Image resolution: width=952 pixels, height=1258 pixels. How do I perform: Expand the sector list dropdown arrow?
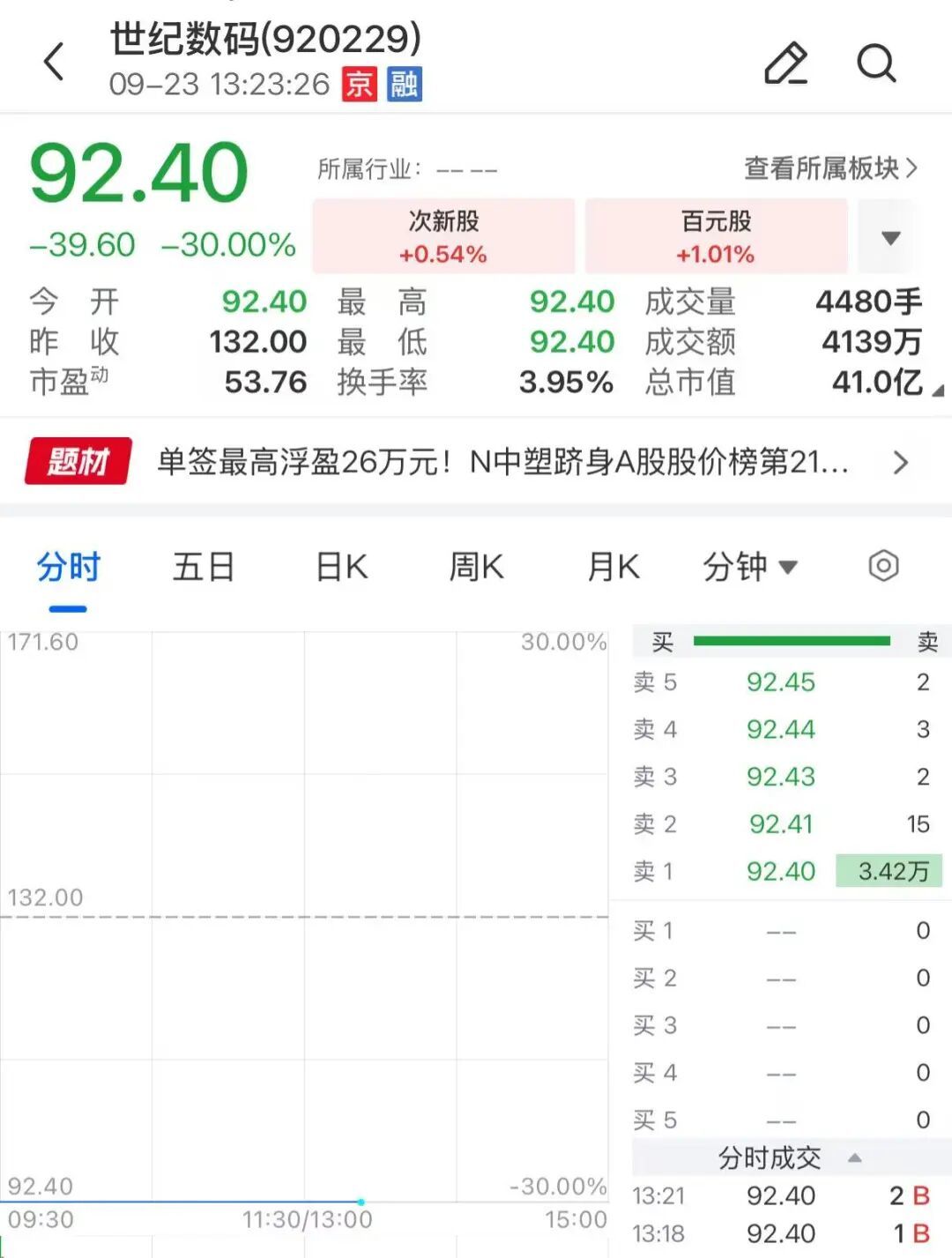coord(890,237)
